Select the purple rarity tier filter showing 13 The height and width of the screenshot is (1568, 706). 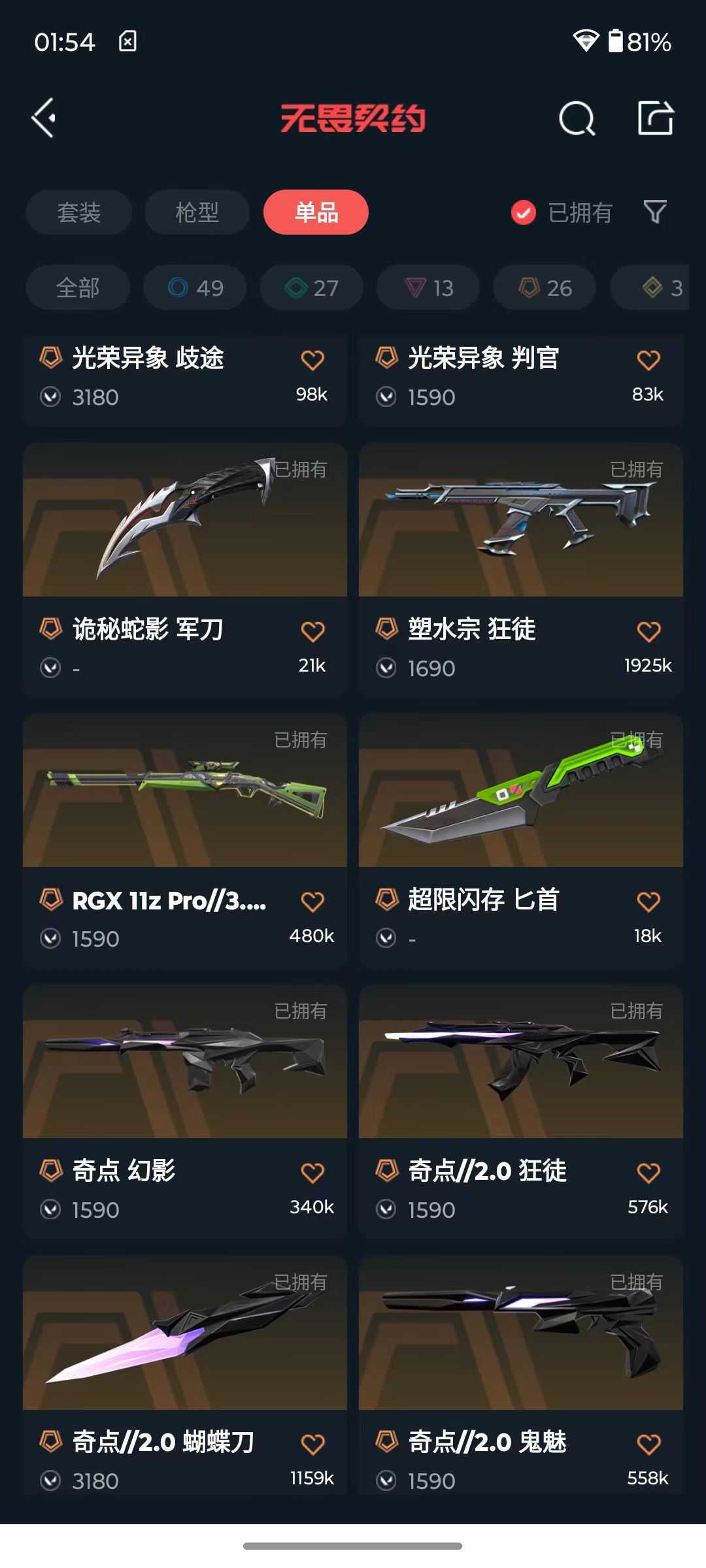[x=428, y=287]
